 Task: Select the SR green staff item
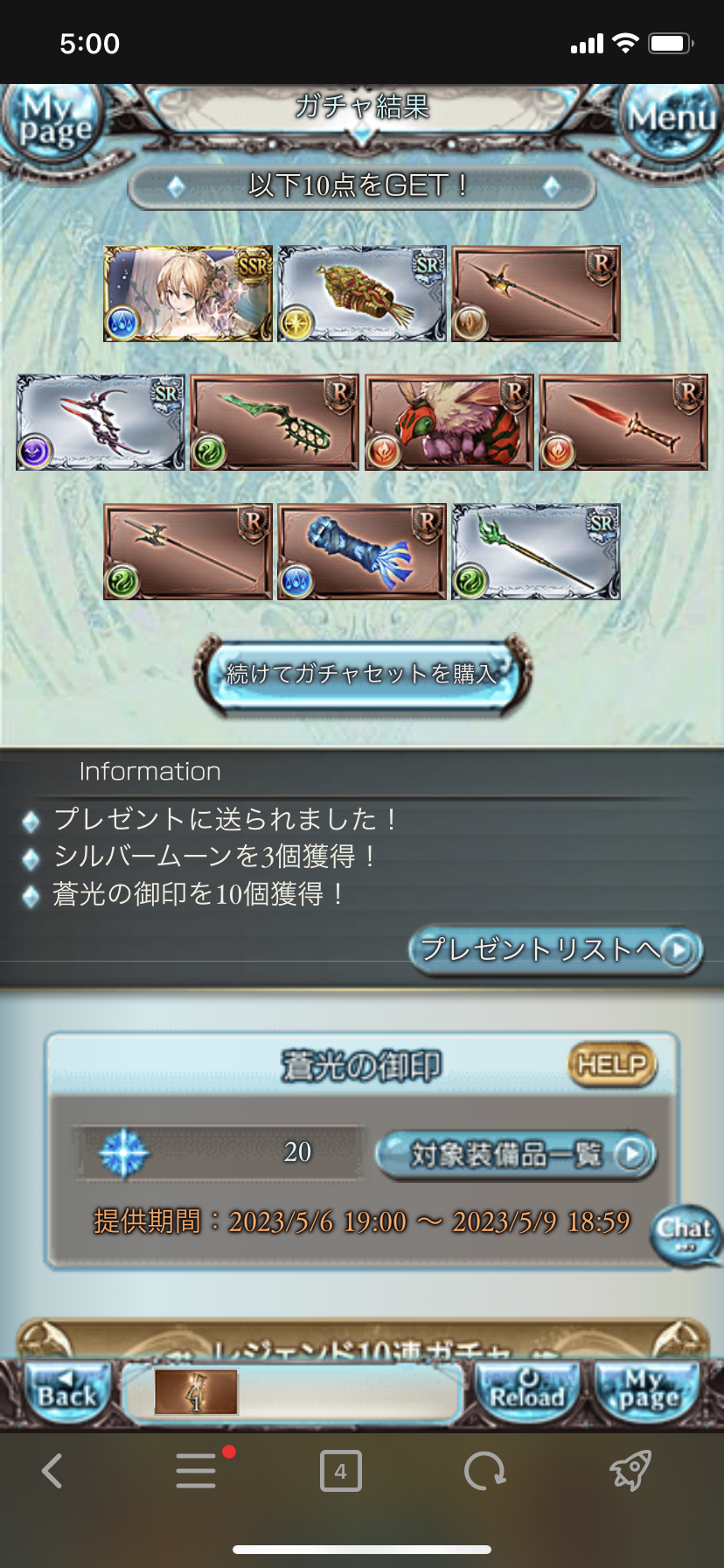tap(536, 552)
